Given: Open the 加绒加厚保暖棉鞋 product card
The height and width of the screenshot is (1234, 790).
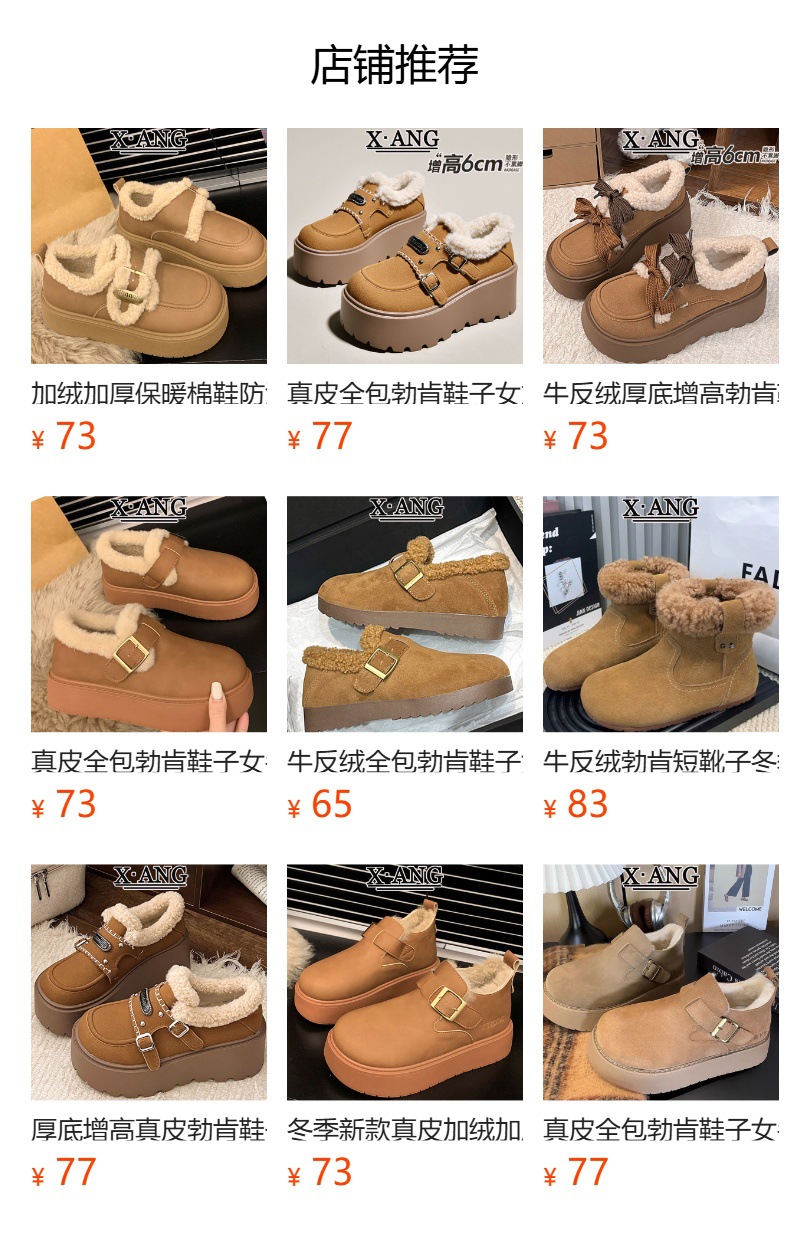Looking at the screenshot, I should (x=149, y=292).
